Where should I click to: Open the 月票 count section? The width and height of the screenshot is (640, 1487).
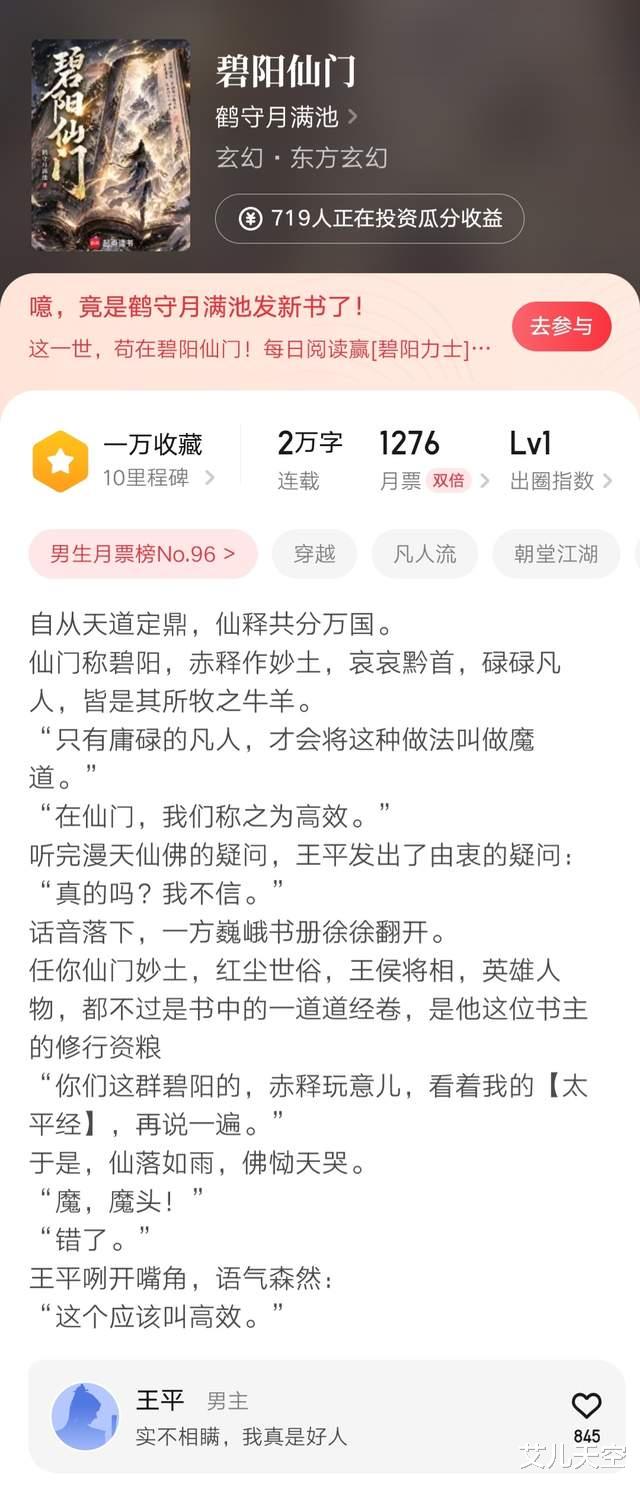click(x=434, y=460)
